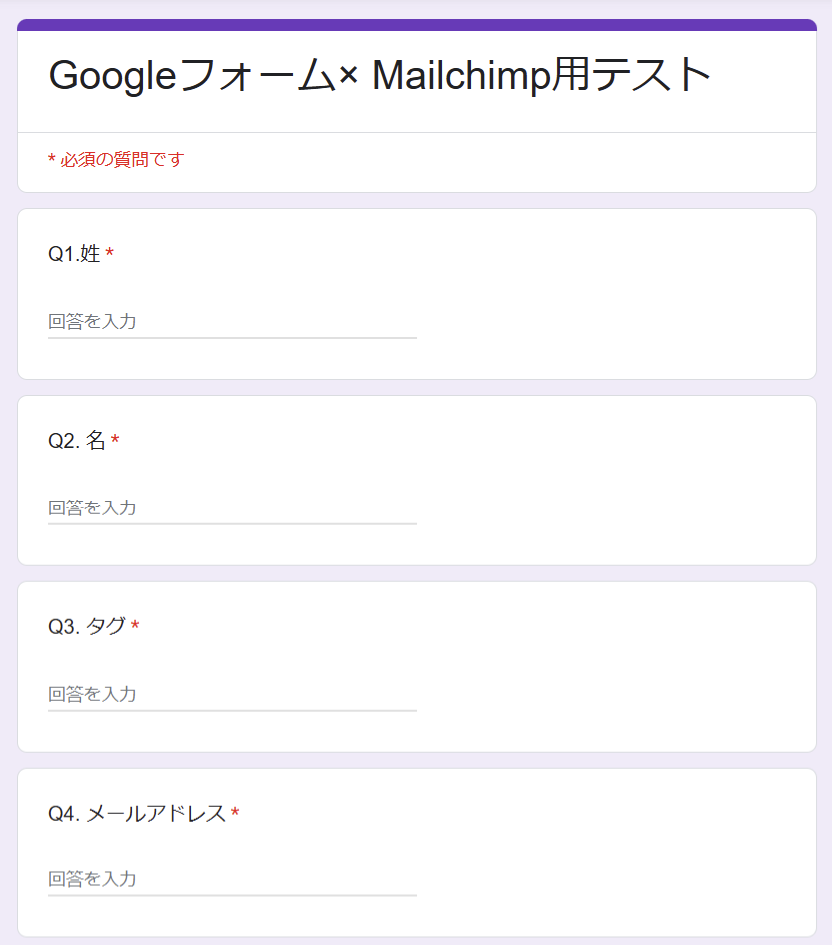832x945 pixels.
Task: Tap the answer field for Q1.姓
Action: 232,322
